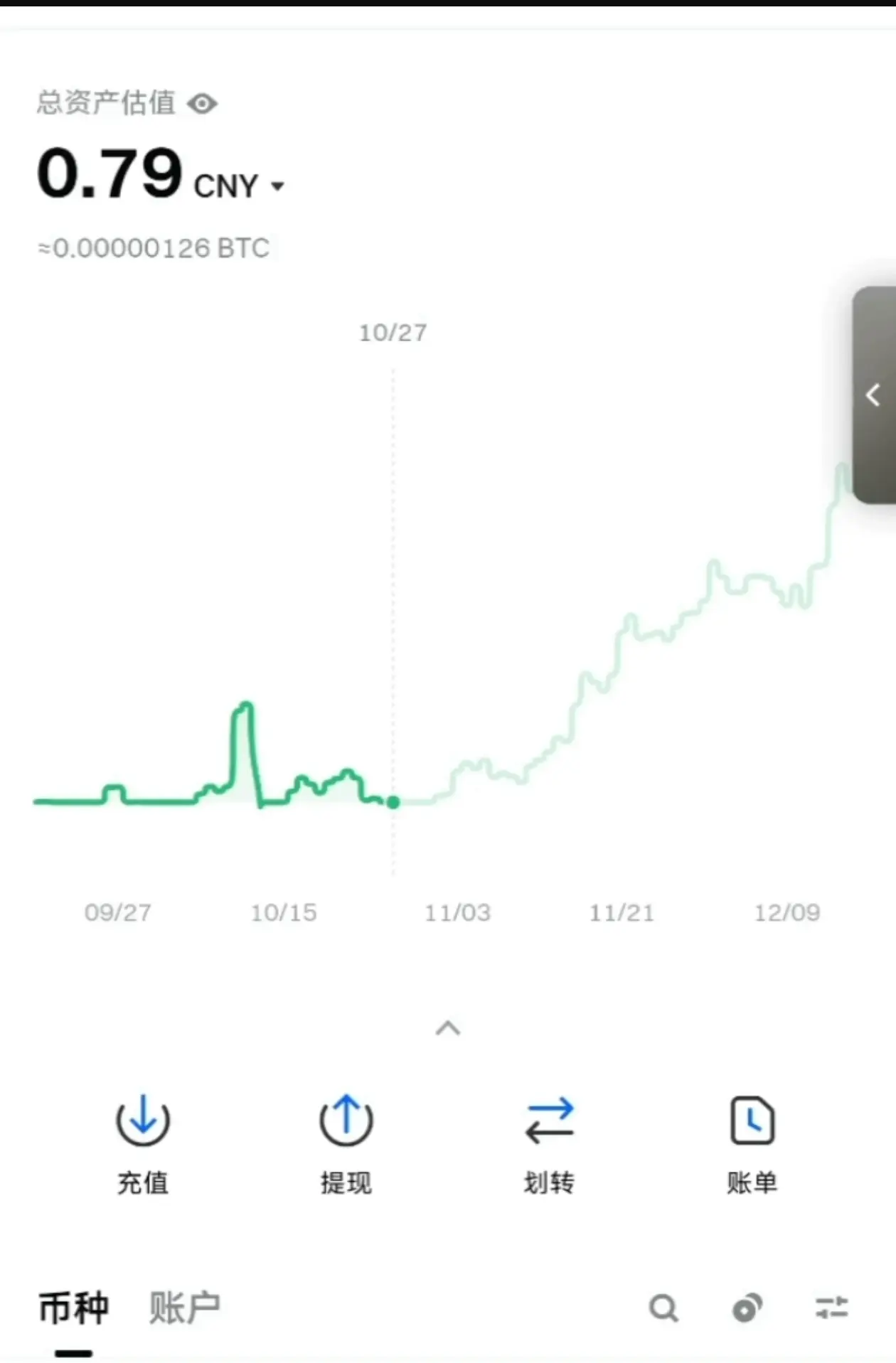Toggle total asset value visibility eye
The image size is (896, 1363).
click(x=203, y=104)
